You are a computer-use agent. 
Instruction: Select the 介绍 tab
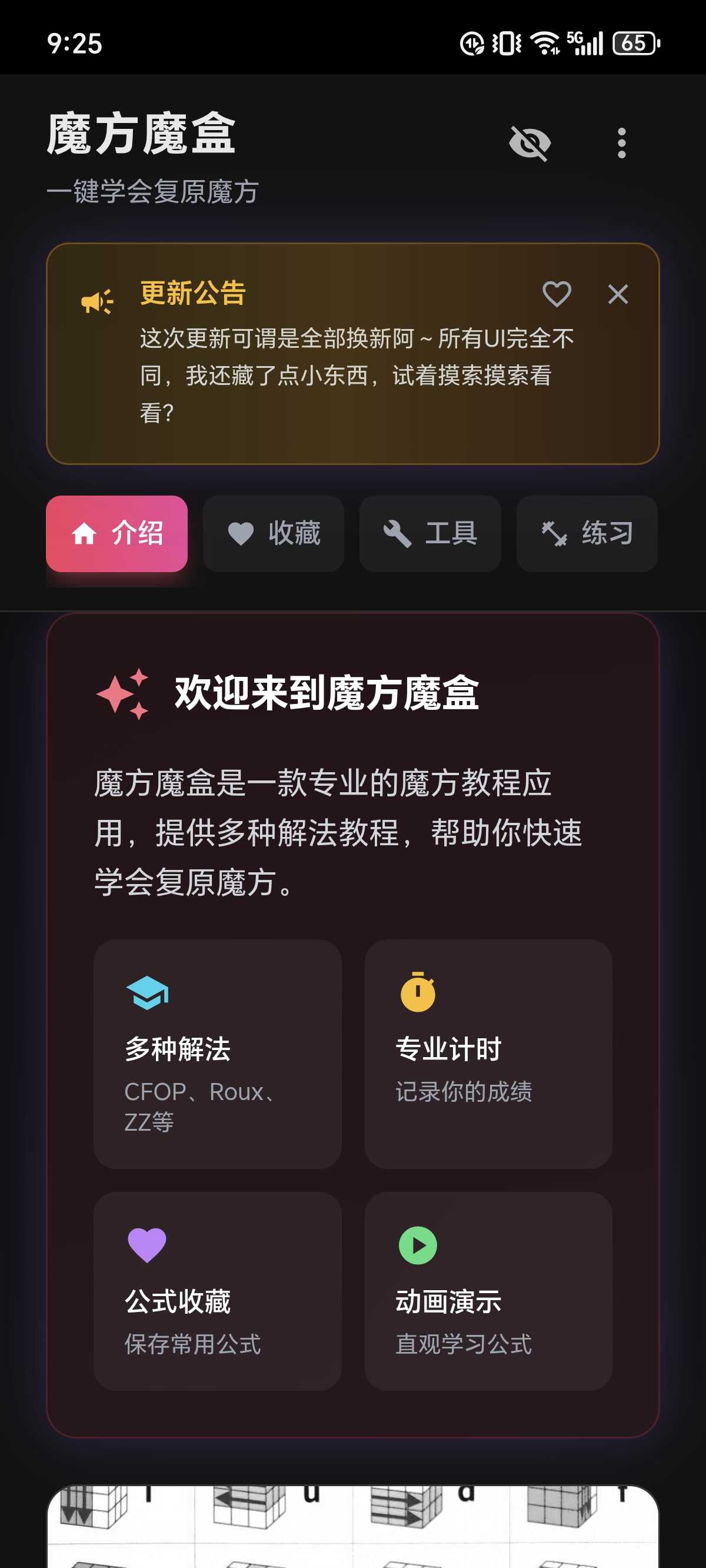point(117,534)
